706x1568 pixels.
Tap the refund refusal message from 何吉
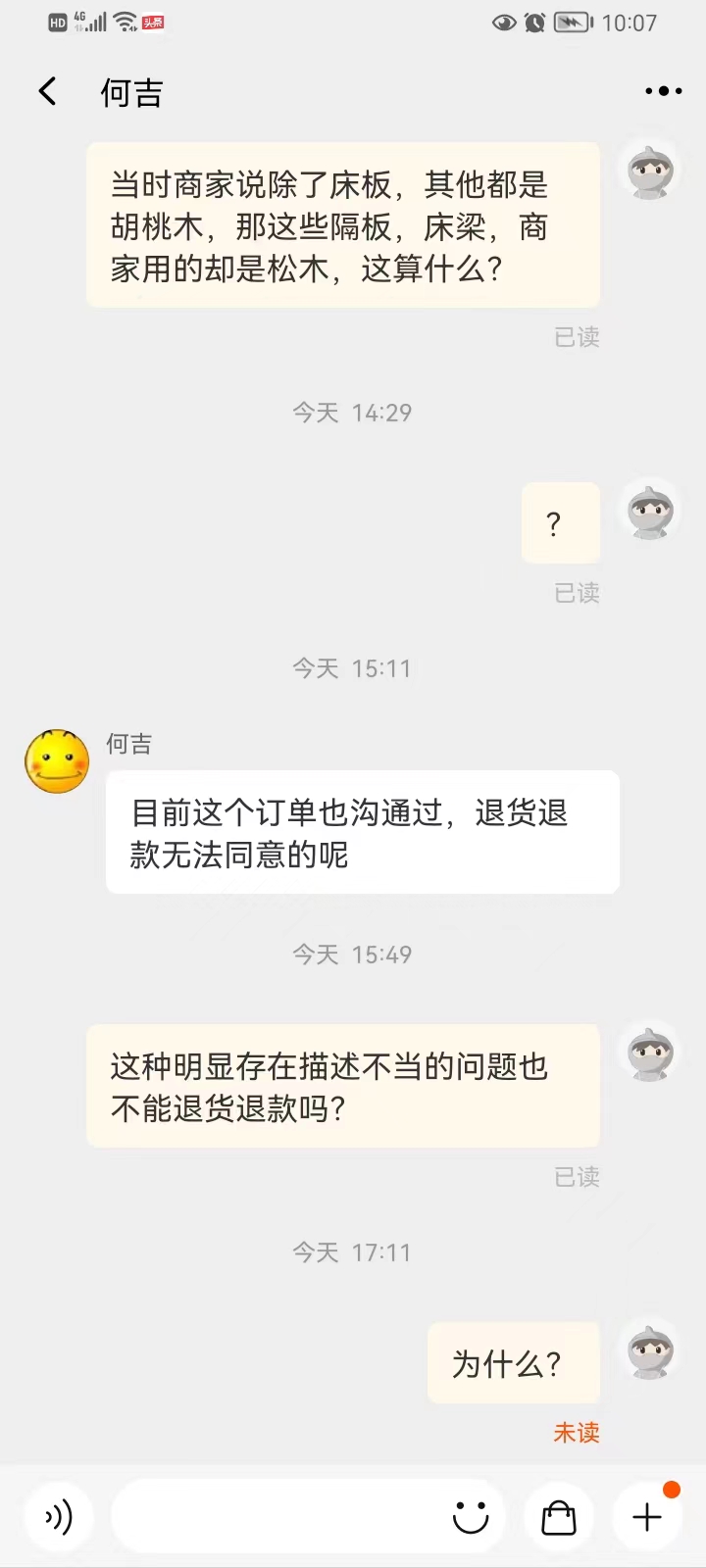(x=363, y=832)
